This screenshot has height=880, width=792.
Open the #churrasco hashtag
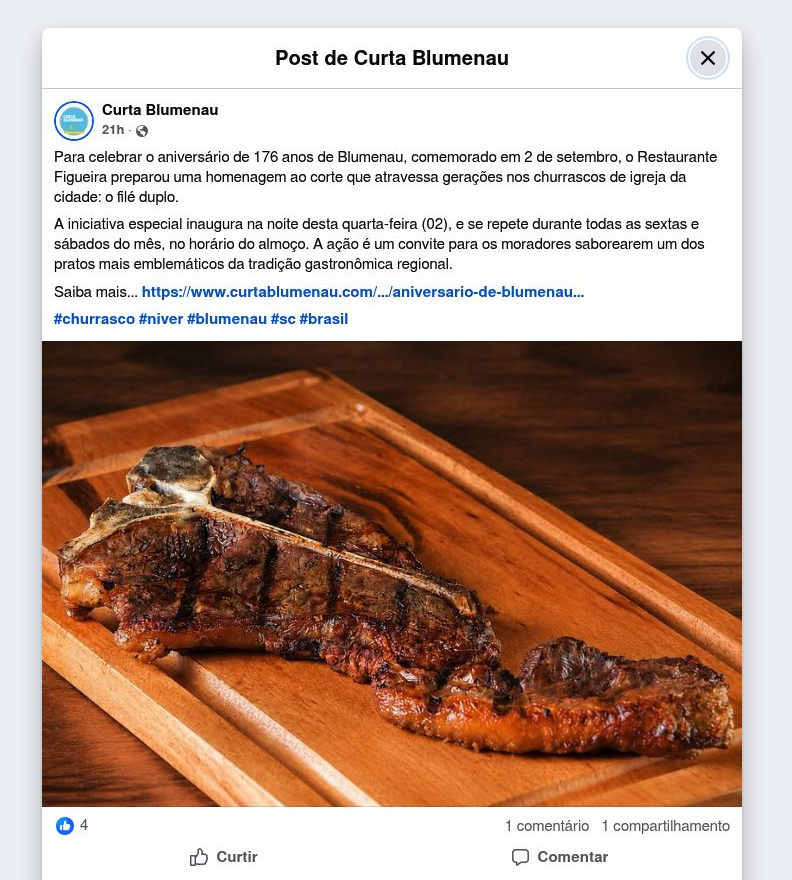94,319
